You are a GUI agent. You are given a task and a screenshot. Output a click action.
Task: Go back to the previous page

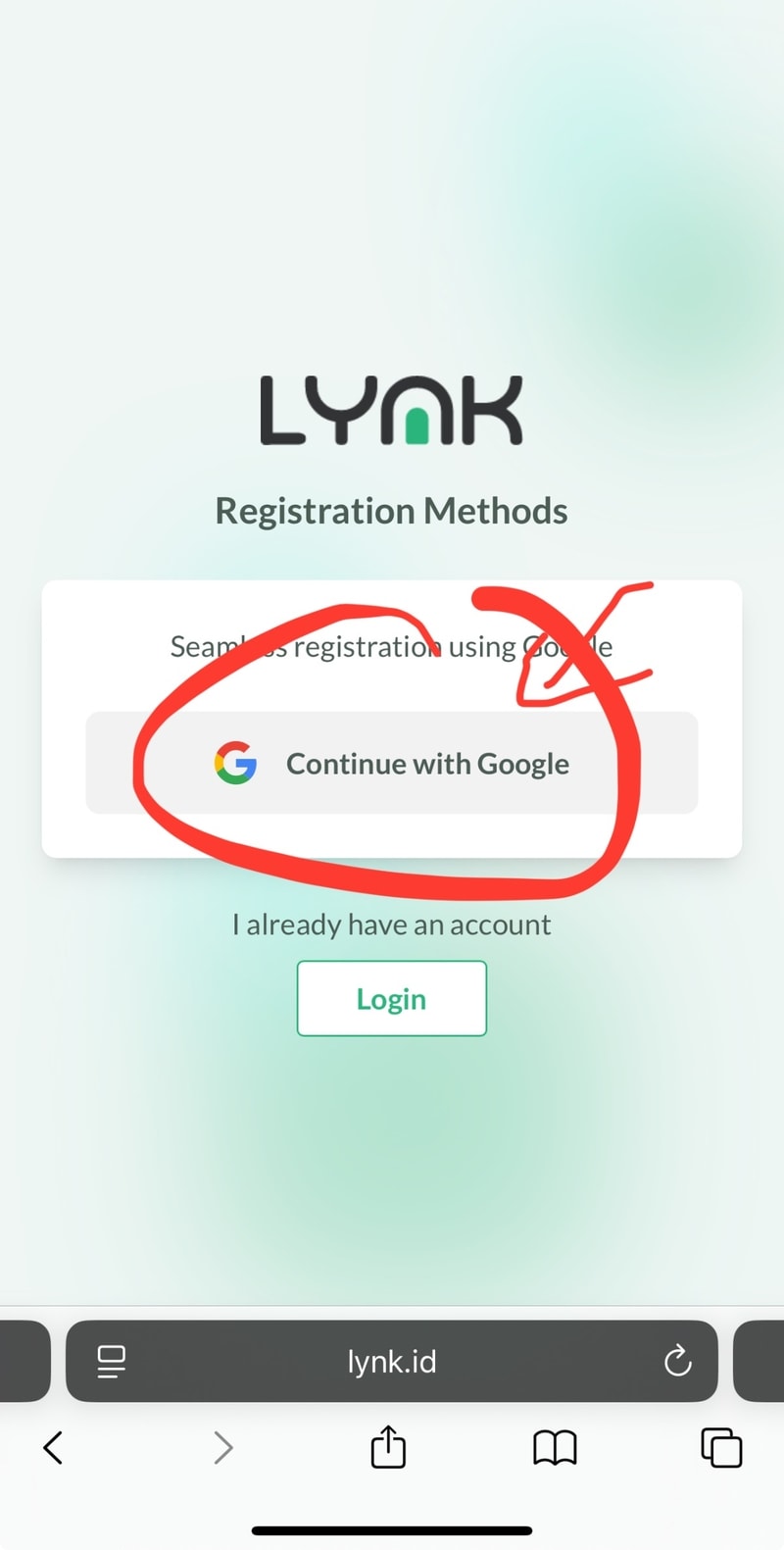coord(54,1447)
